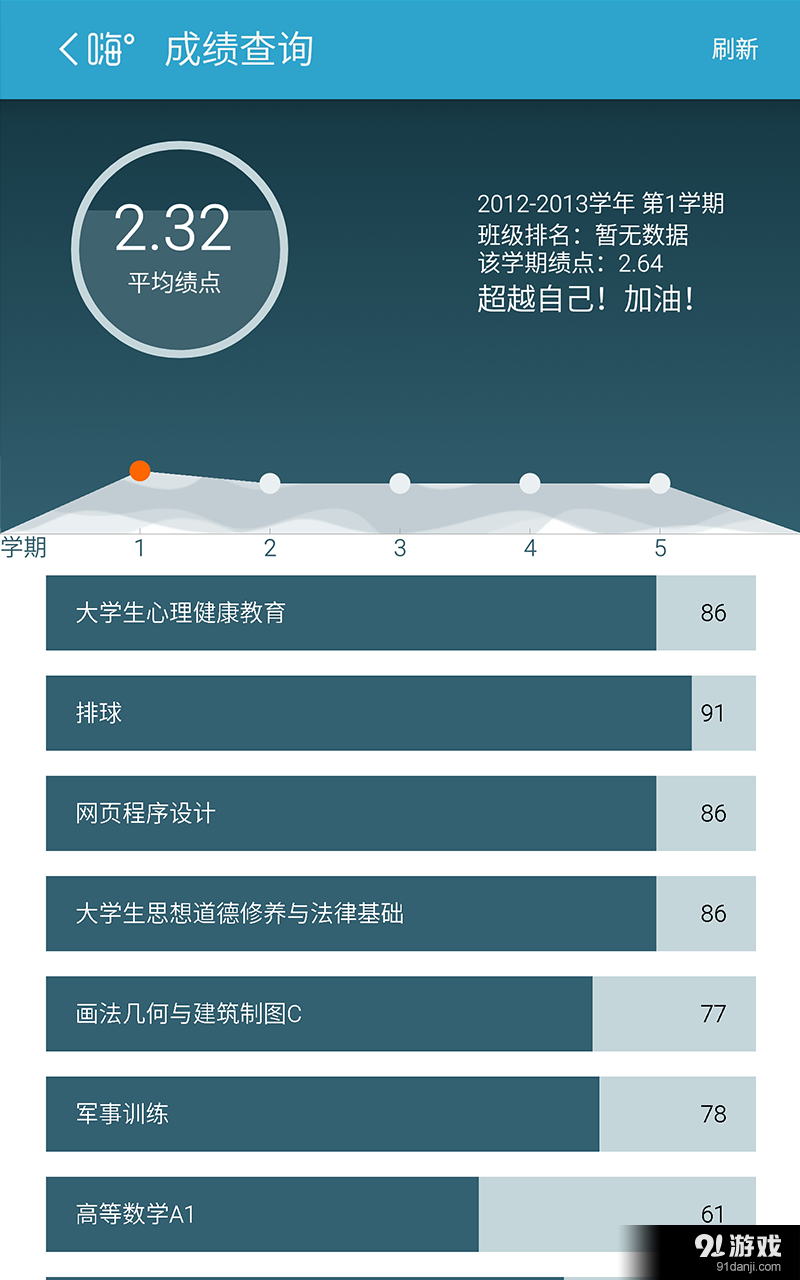Open the 大学生思想道德修养与法律基础 entry
The image size is (800, 1280).
pos(400,913)
